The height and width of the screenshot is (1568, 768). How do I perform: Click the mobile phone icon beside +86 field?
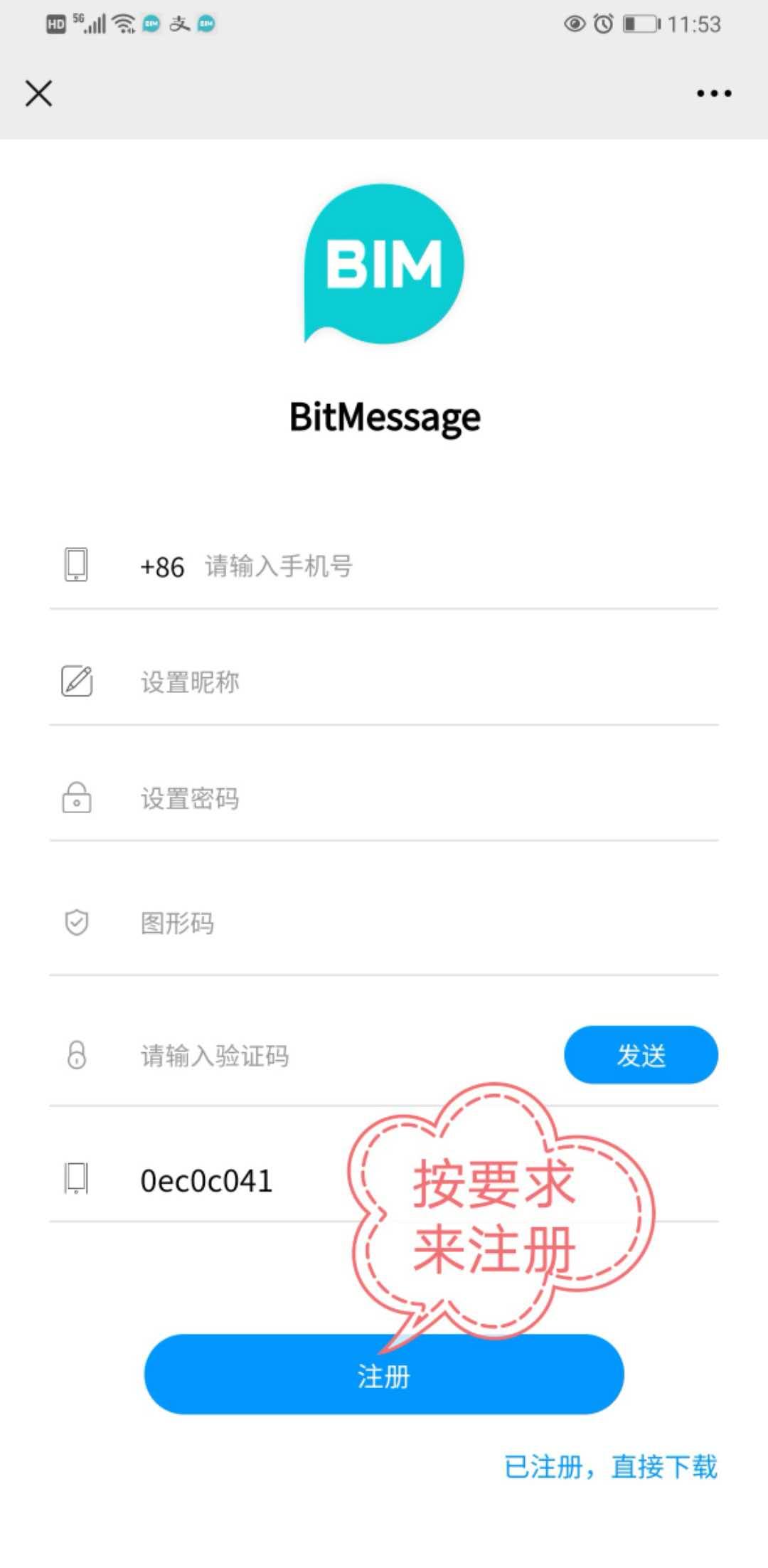tap(77, 566)
